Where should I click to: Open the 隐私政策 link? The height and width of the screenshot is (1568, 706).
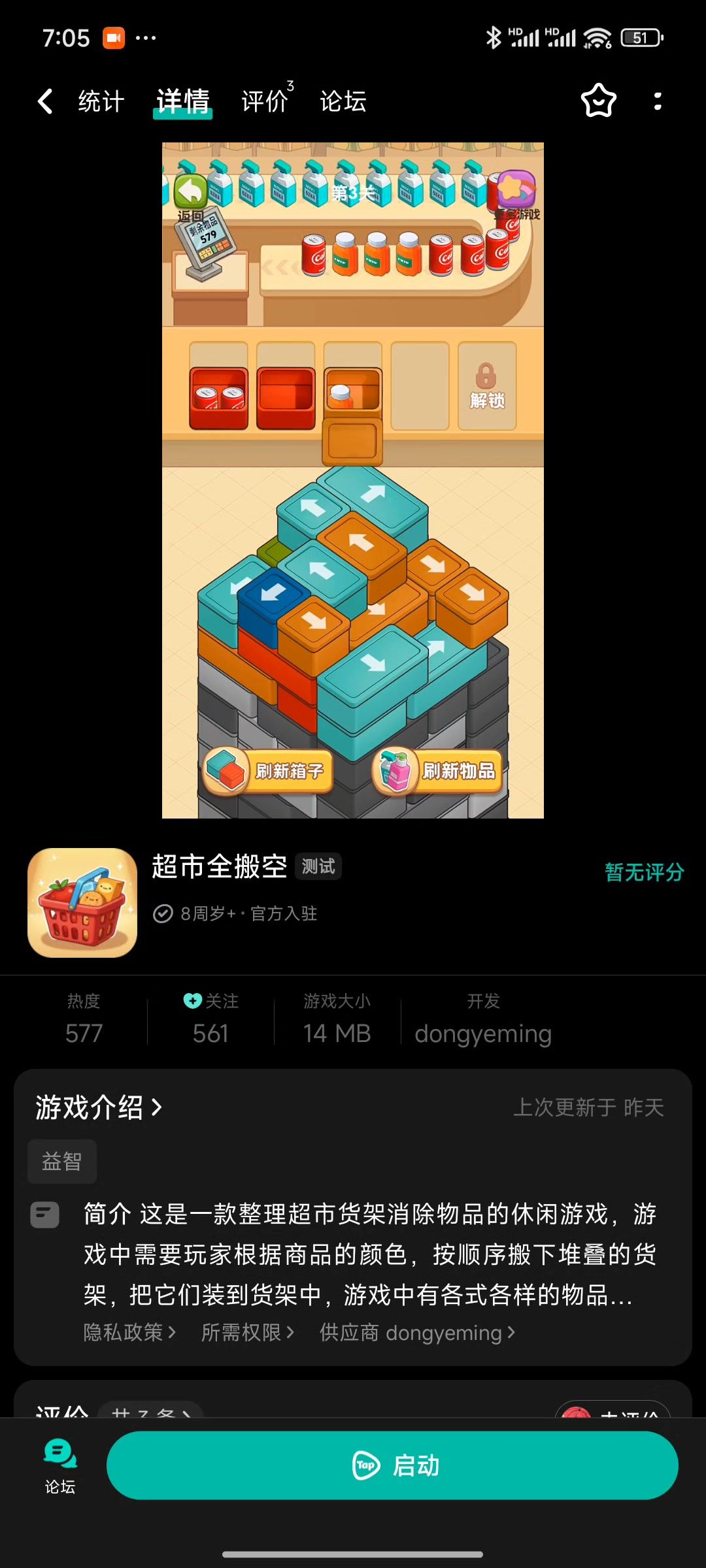129,1332
